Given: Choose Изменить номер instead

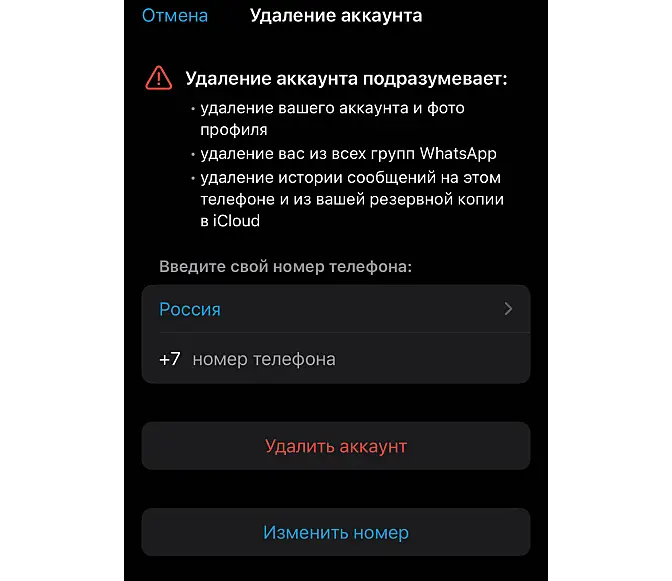Looking at the screenshot, I should coord(335,533).
